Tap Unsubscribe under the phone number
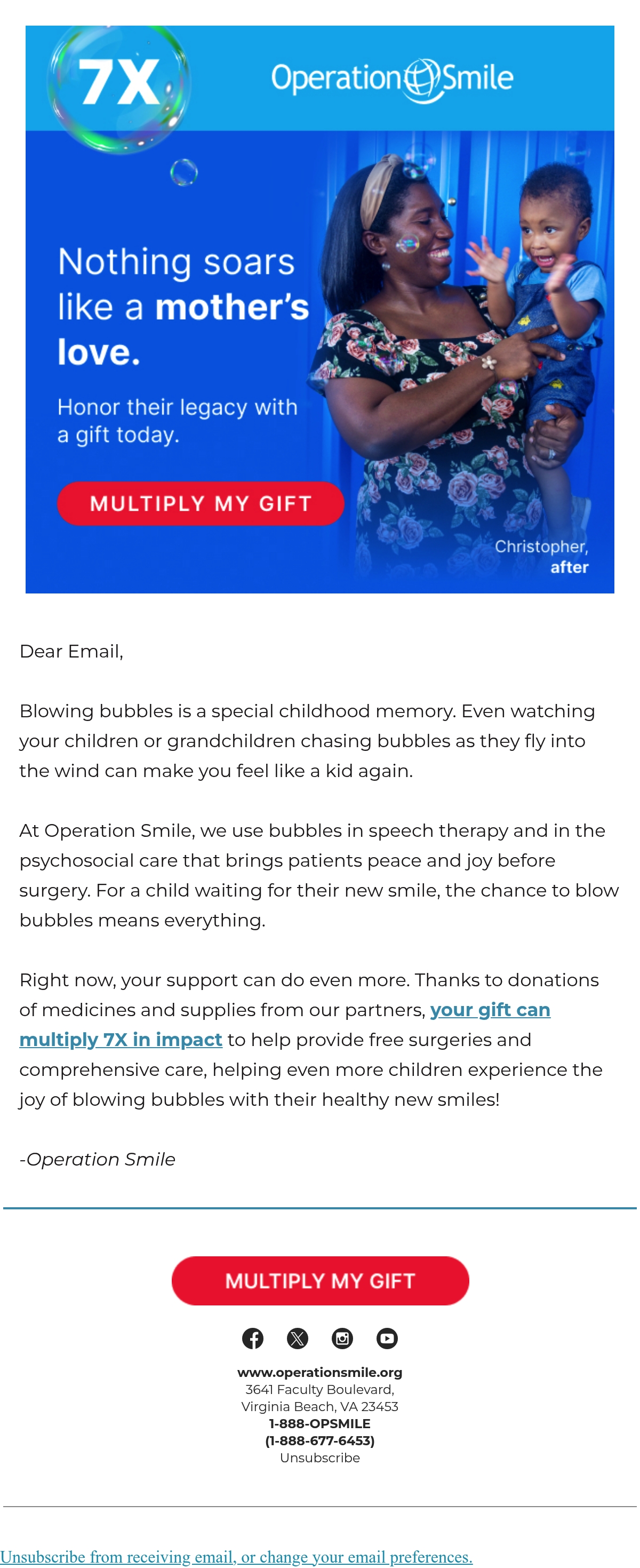This screenshot has height=1568, width=640. pyautogui.click(x=320, y=1458)
